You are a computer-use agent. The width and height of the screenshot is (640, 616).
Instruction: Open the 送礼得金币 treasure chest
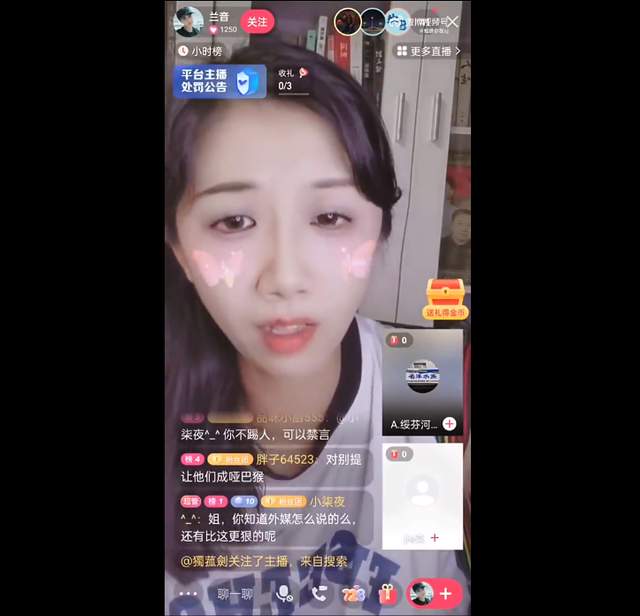point(445,297)
